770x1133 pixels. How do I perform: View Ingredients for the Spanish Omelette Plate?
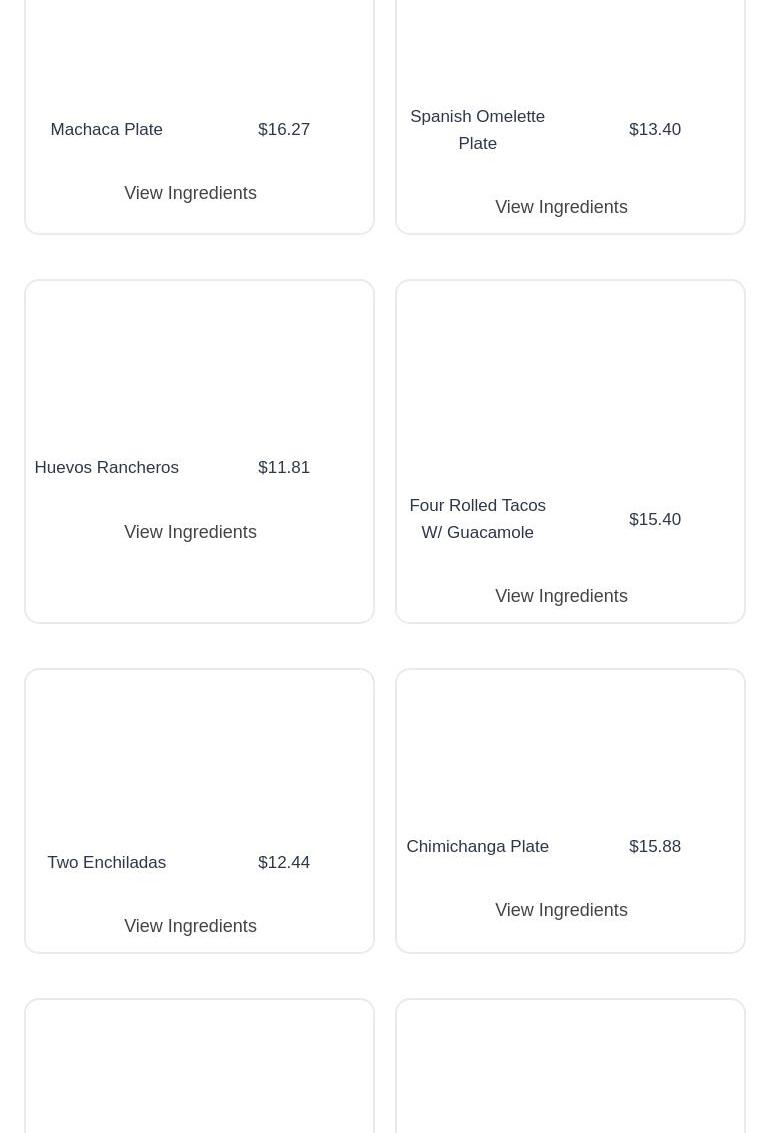pos(561,207)
